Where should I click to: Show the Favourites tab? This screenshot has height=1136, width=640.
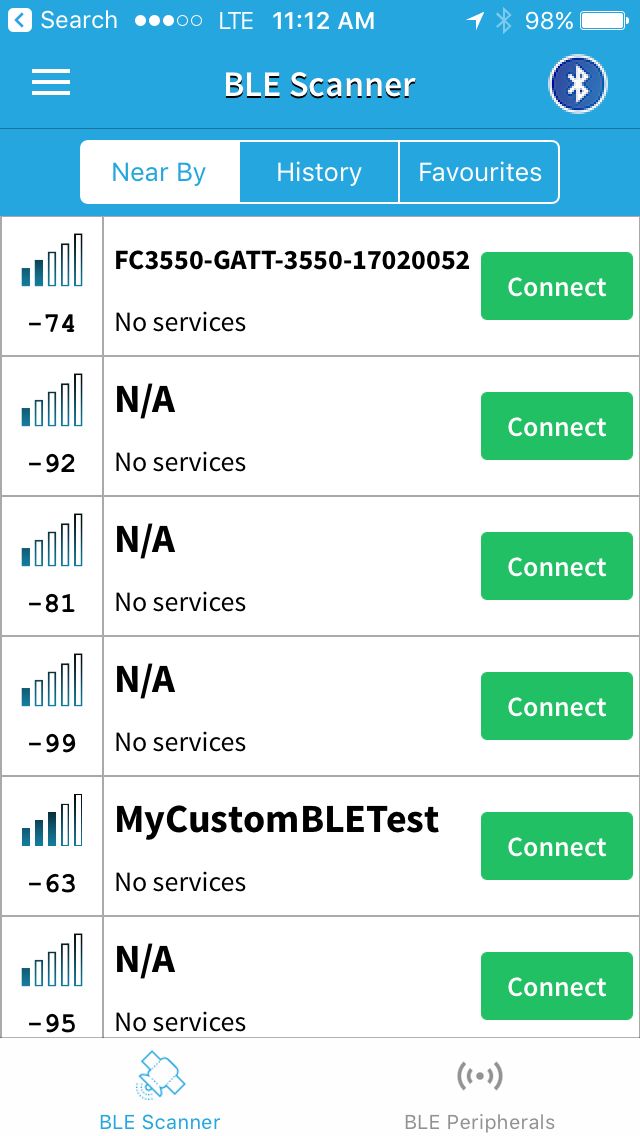click(479, 172)
